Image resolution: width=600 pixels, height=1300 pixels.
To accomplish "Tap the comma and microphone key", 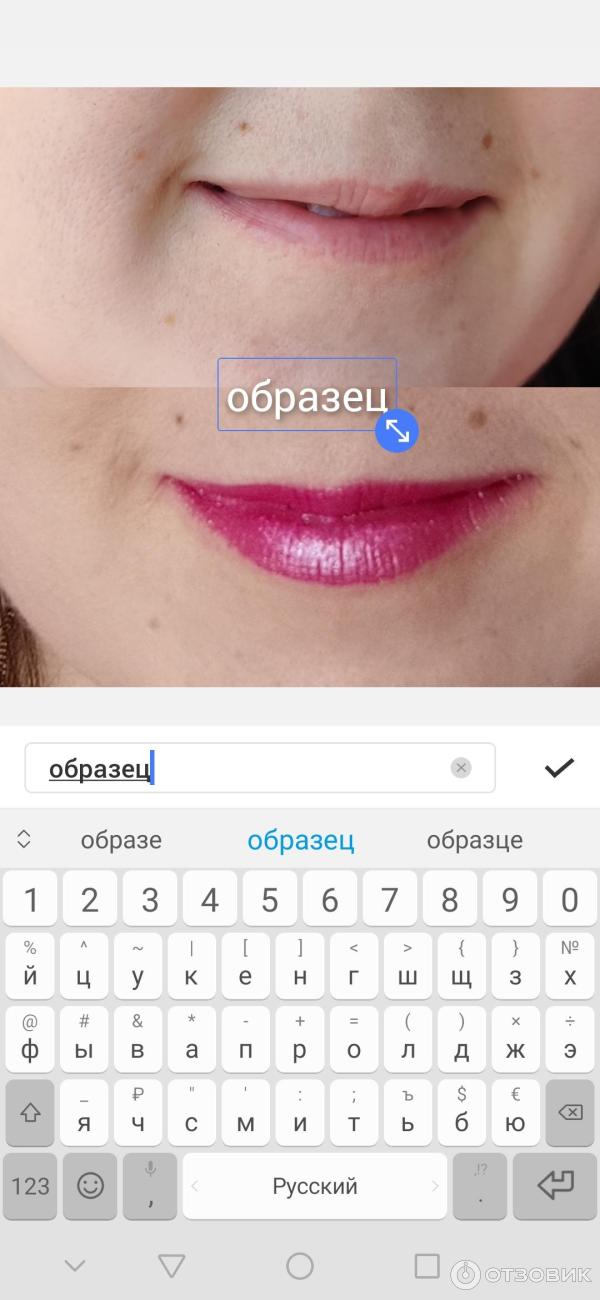I will (150, 1186).
